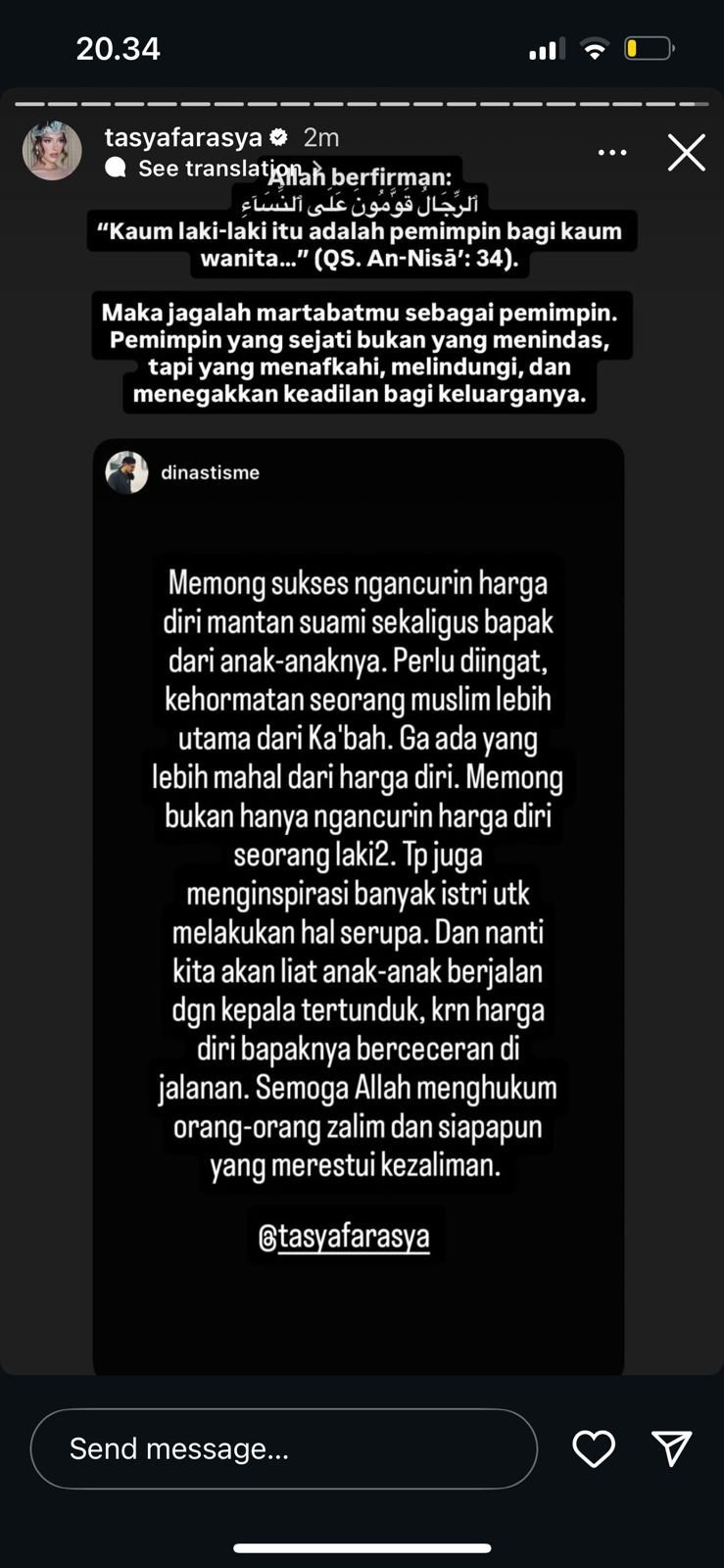
Task: Share the story via paper plane icon
Action: [x=672, y=1447]
